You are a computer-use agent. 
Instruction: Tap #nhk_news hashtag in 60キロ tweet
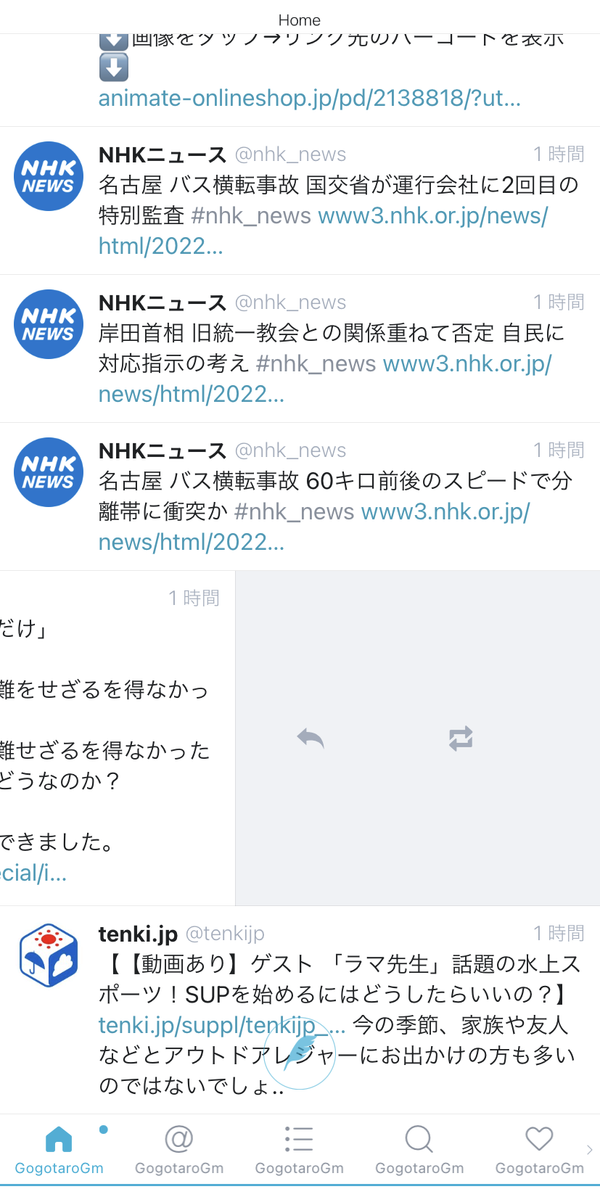click(294, 511)
